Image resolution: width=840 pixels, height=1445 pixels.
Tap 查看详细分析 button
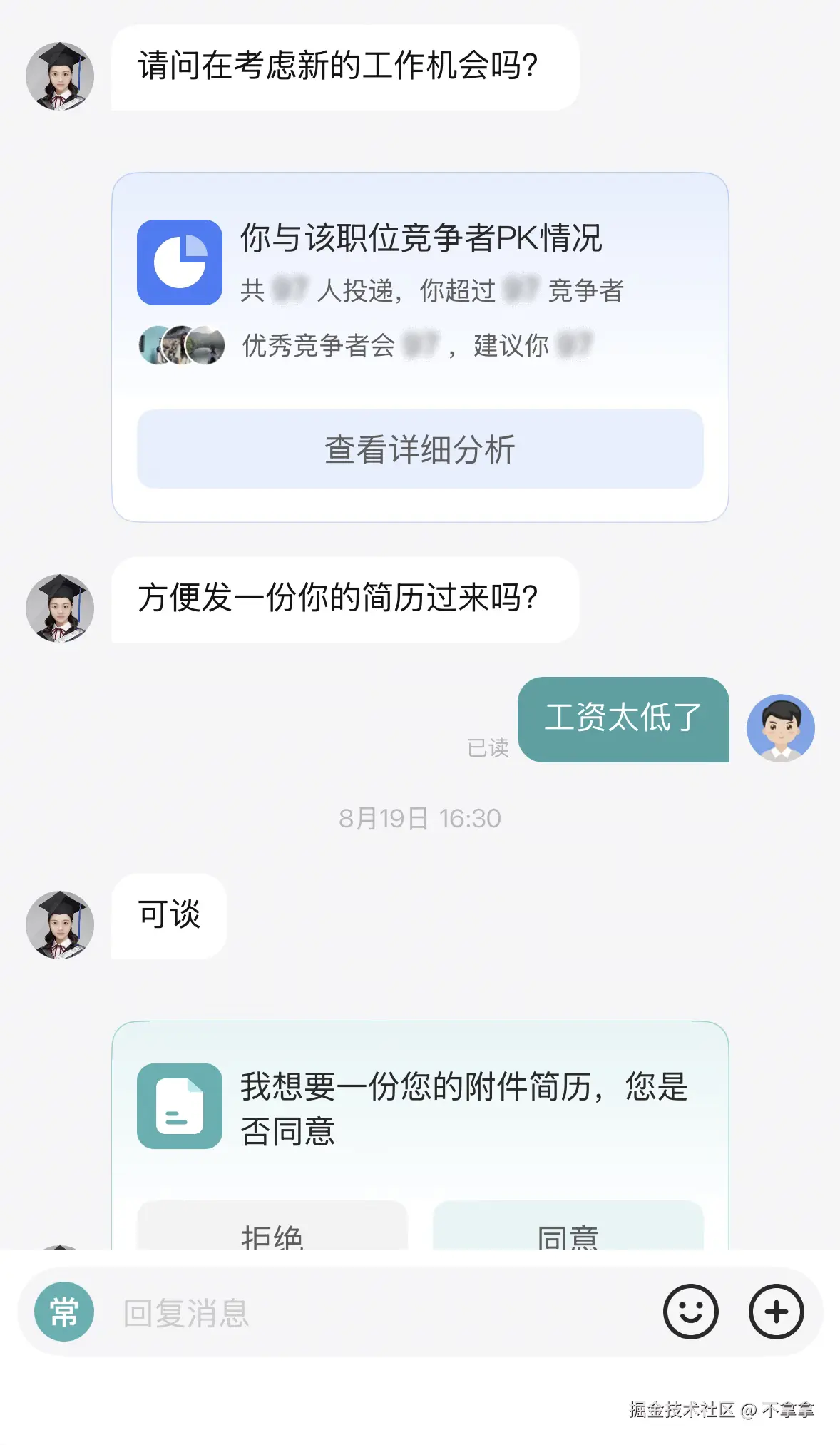click(x=420, y=449)
